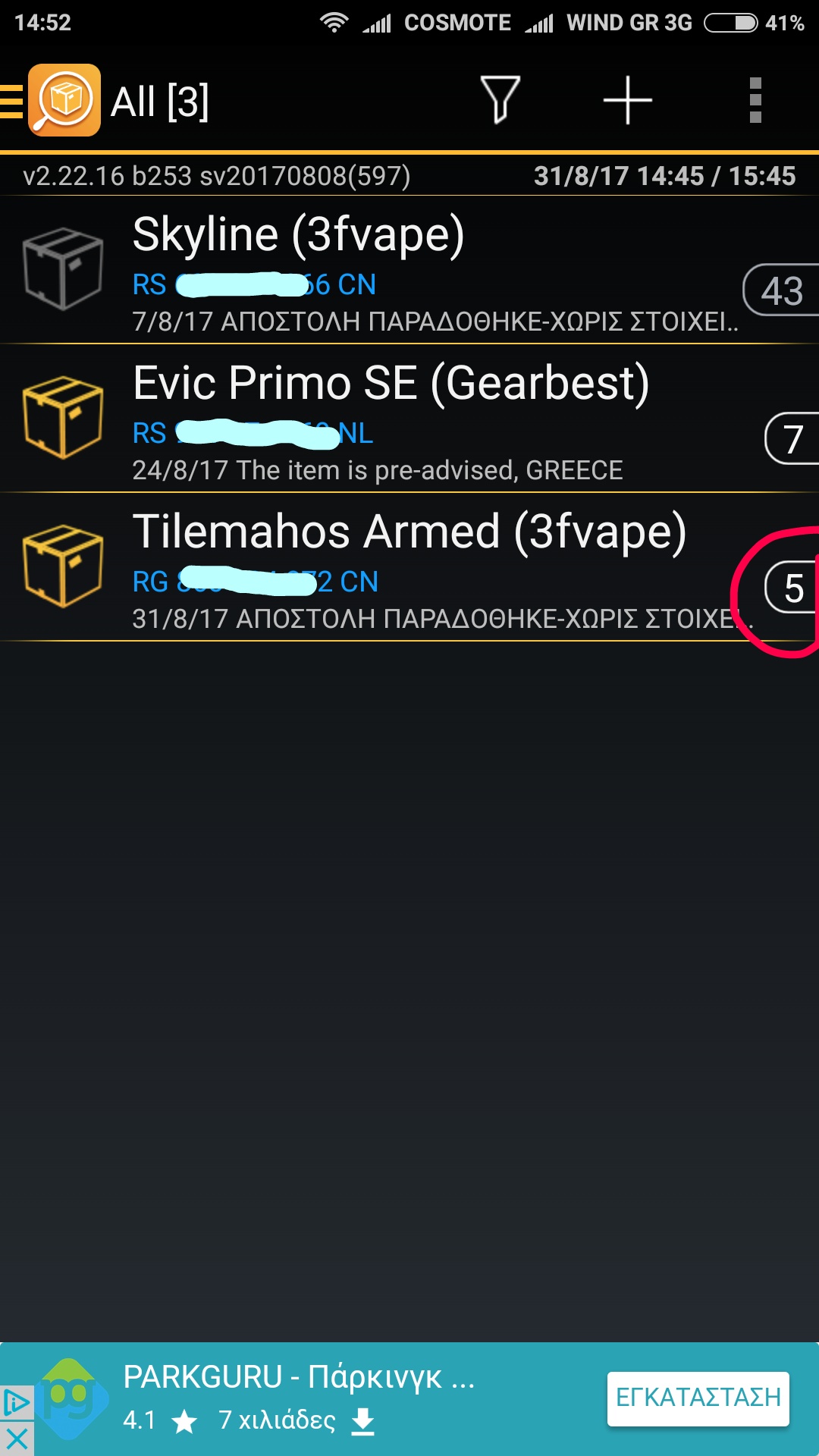Tap the ΕΓΚΑΤΑΣΤΑΣΗ install button
The height and width of the screenshot is (1456, 819).
pyautogui.click(x=698, y=1398)
